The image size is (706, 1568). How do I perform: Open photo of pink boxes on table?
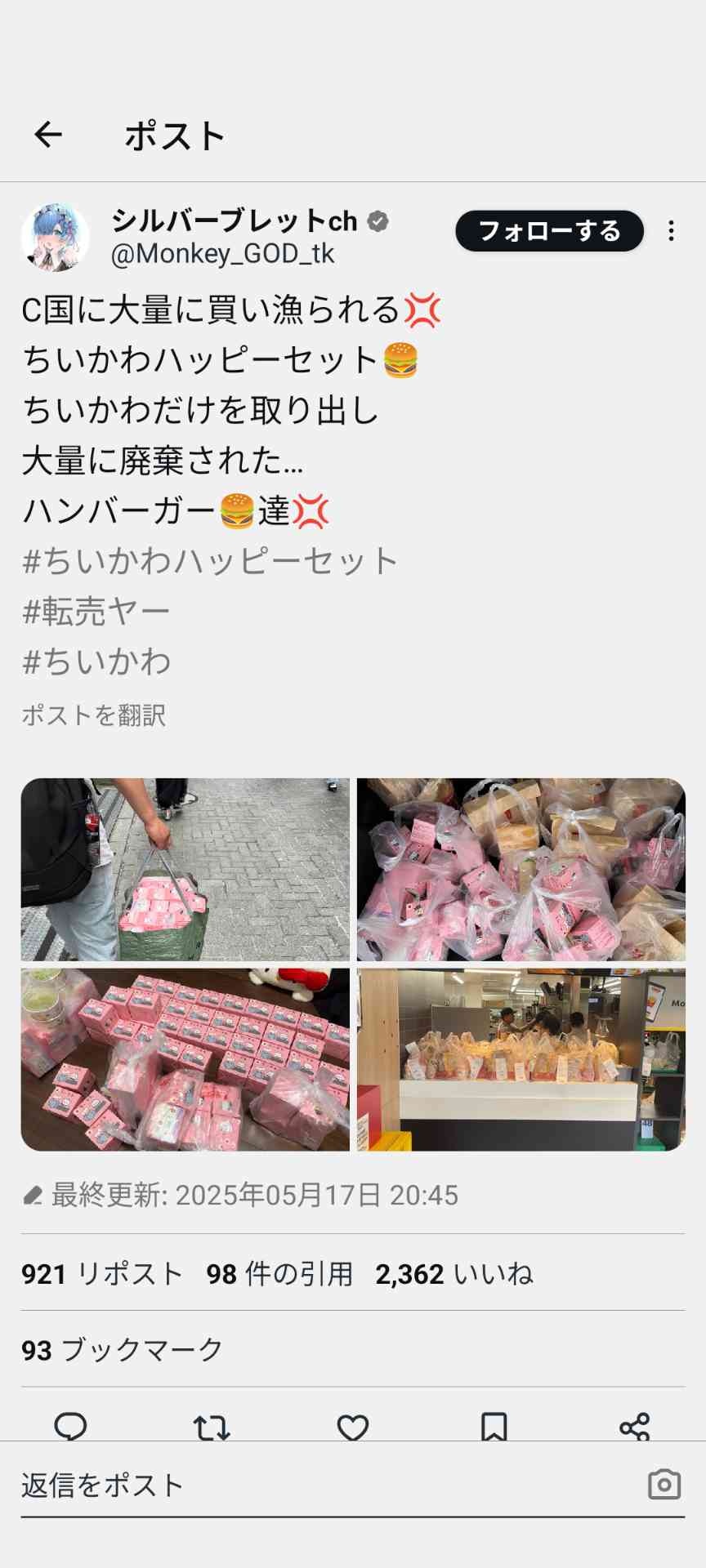[x=185, y=1059]
